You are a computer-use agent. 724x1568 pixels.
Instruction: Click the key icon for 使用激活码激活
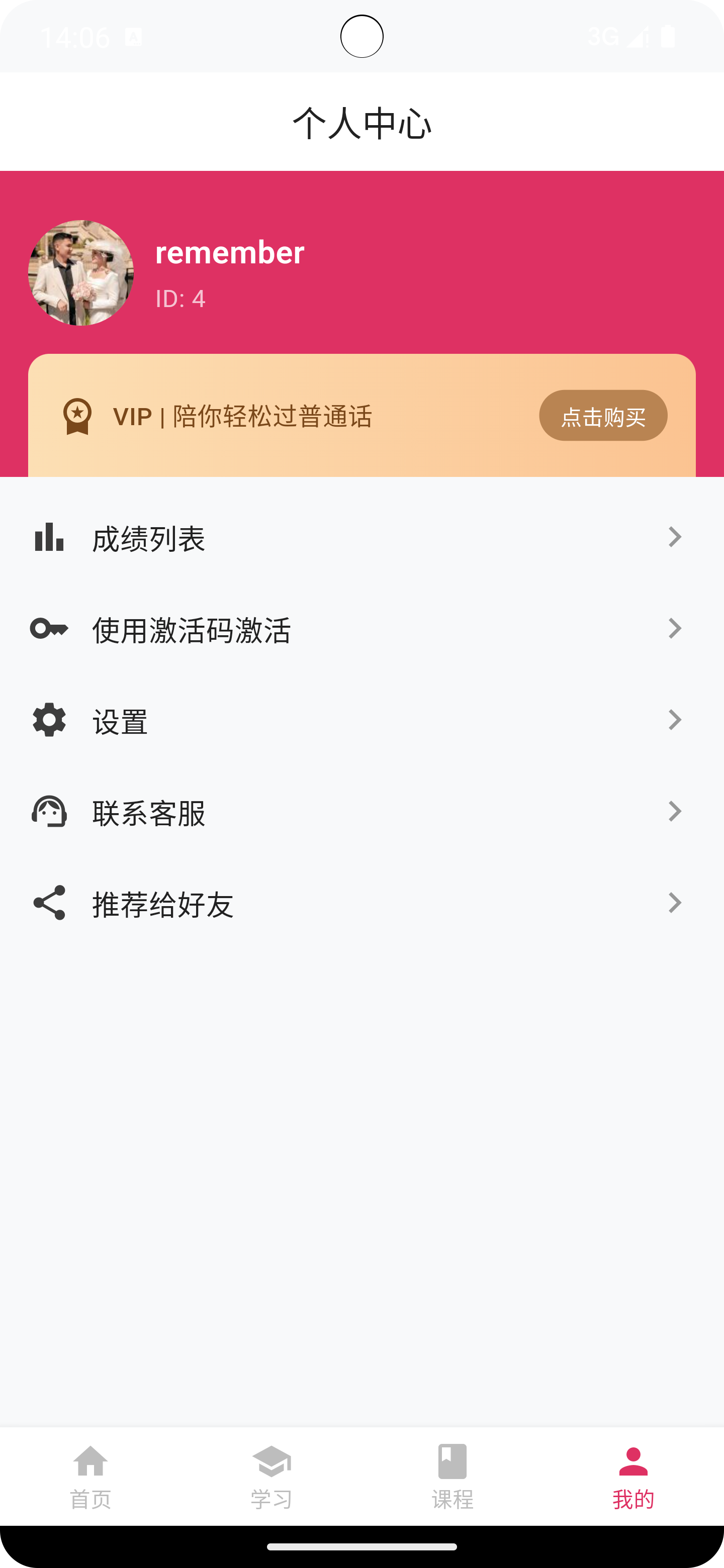tap(48, 629)
